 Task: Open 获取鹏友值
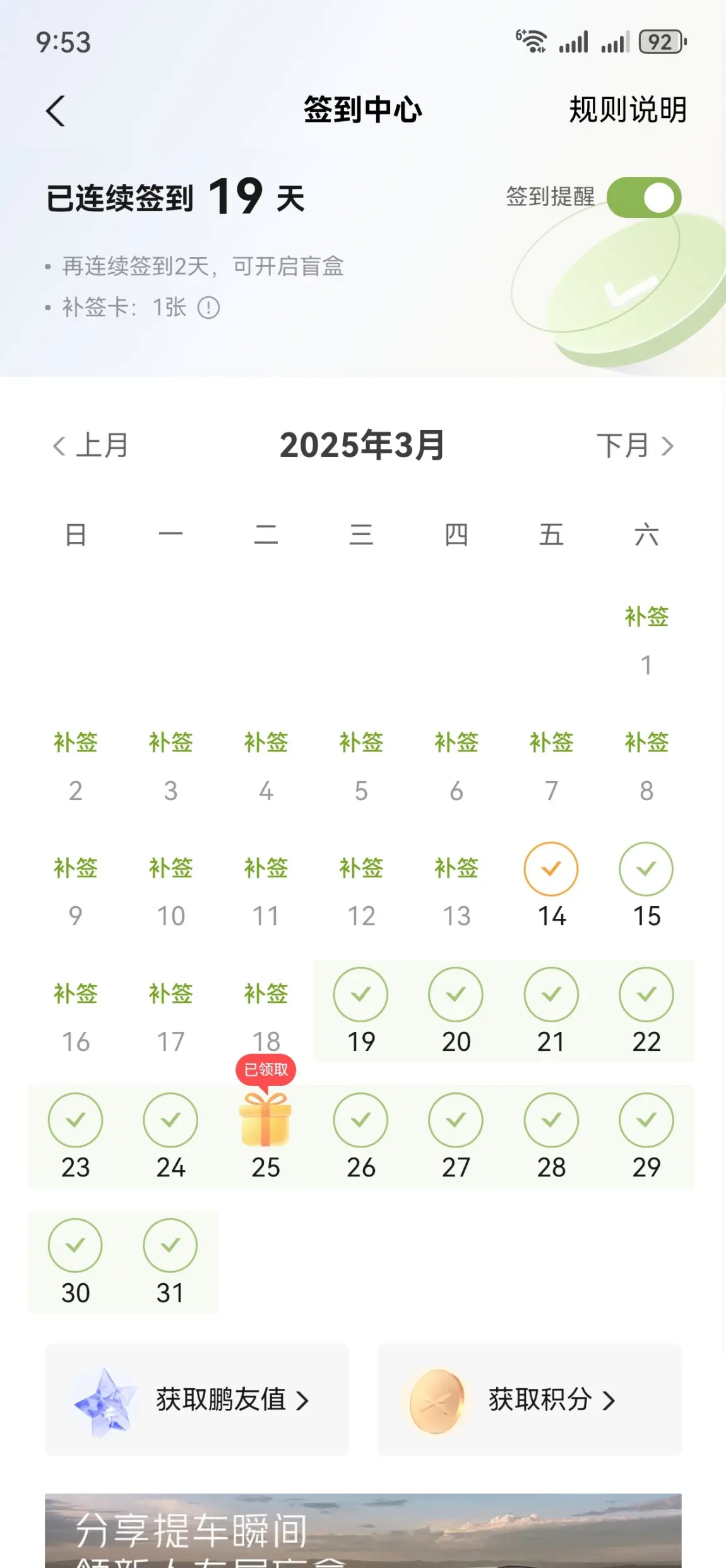197,1400
